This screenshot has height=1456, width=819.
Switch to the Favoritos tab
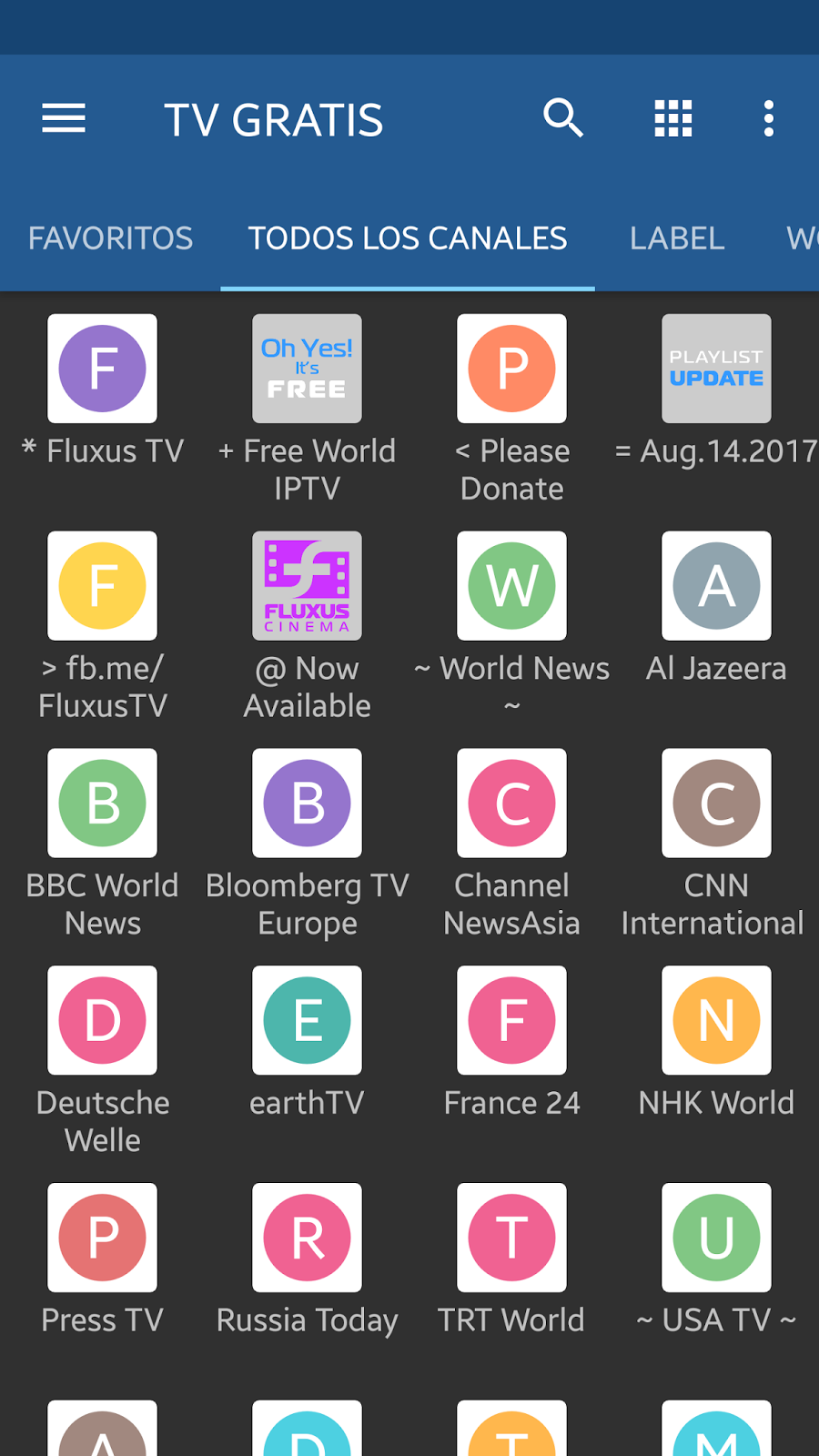110,238
